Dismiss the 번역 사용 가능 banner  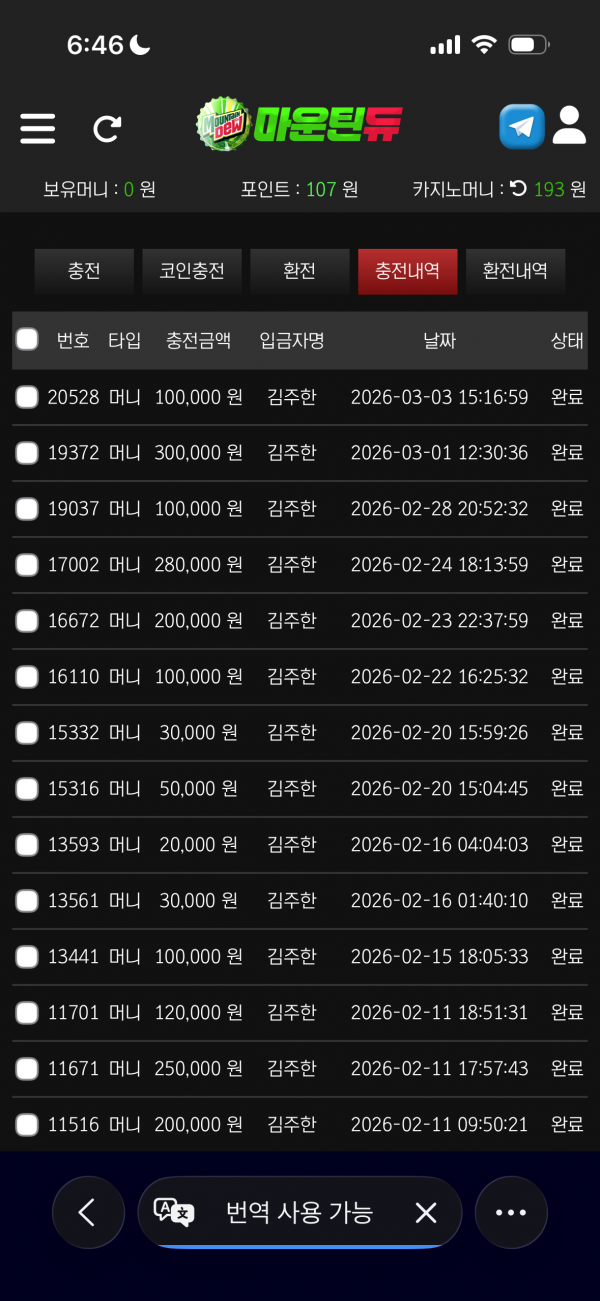click(426, 1213)
